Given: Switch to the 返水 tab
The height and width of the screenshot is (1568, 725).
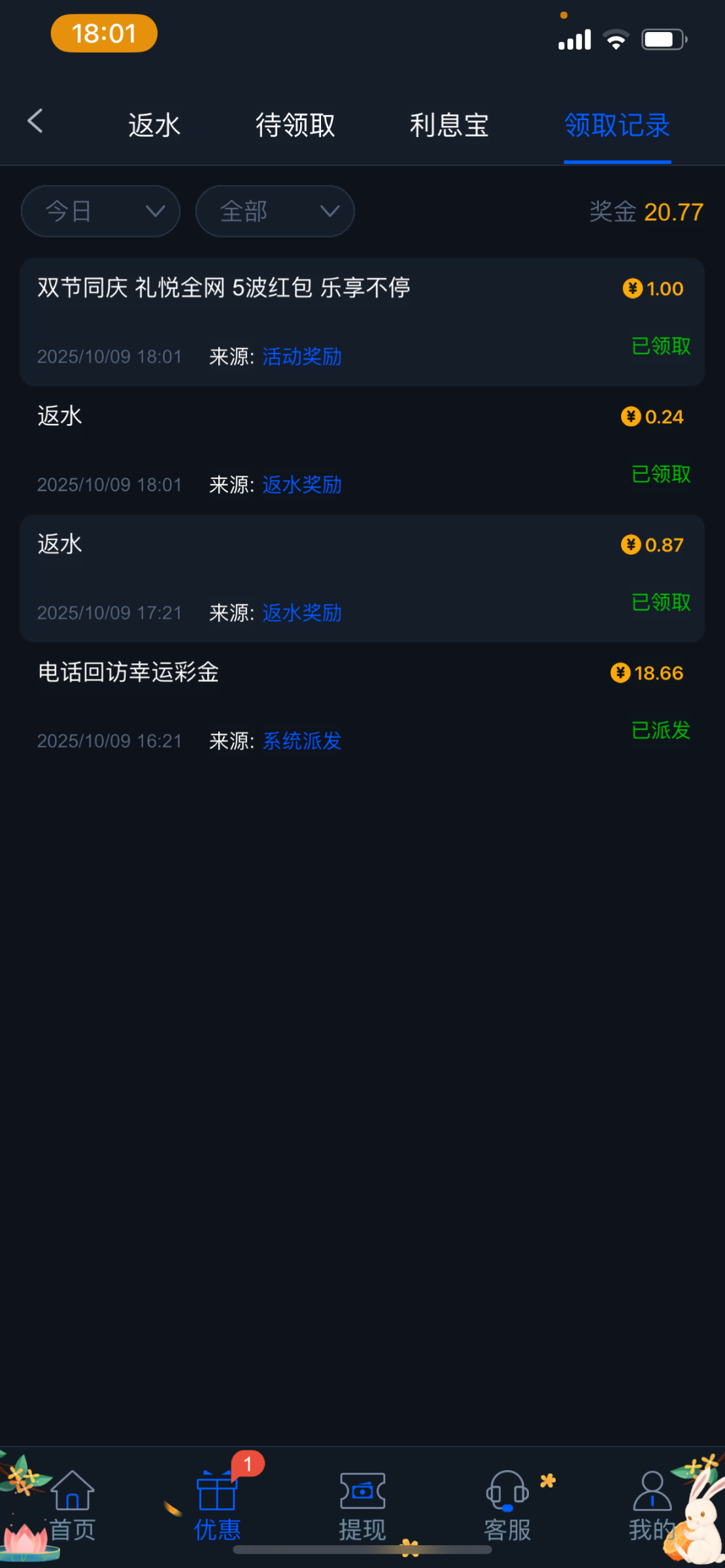Looking at the screenshot, I should point(154,125).
